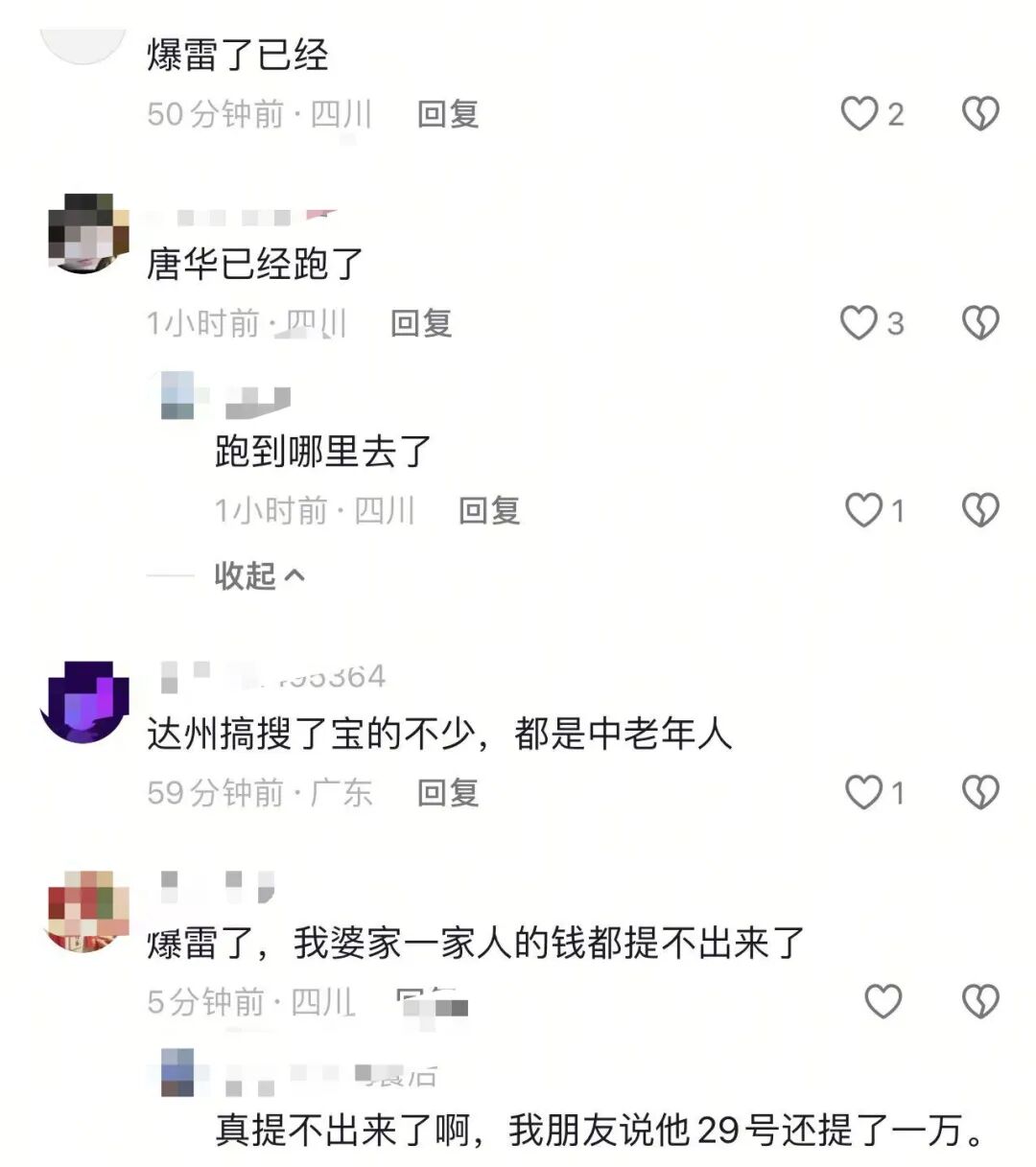Open purple avatar of 达州 commenter
The image size is (1036, 1167).
[x=84, y=701]
